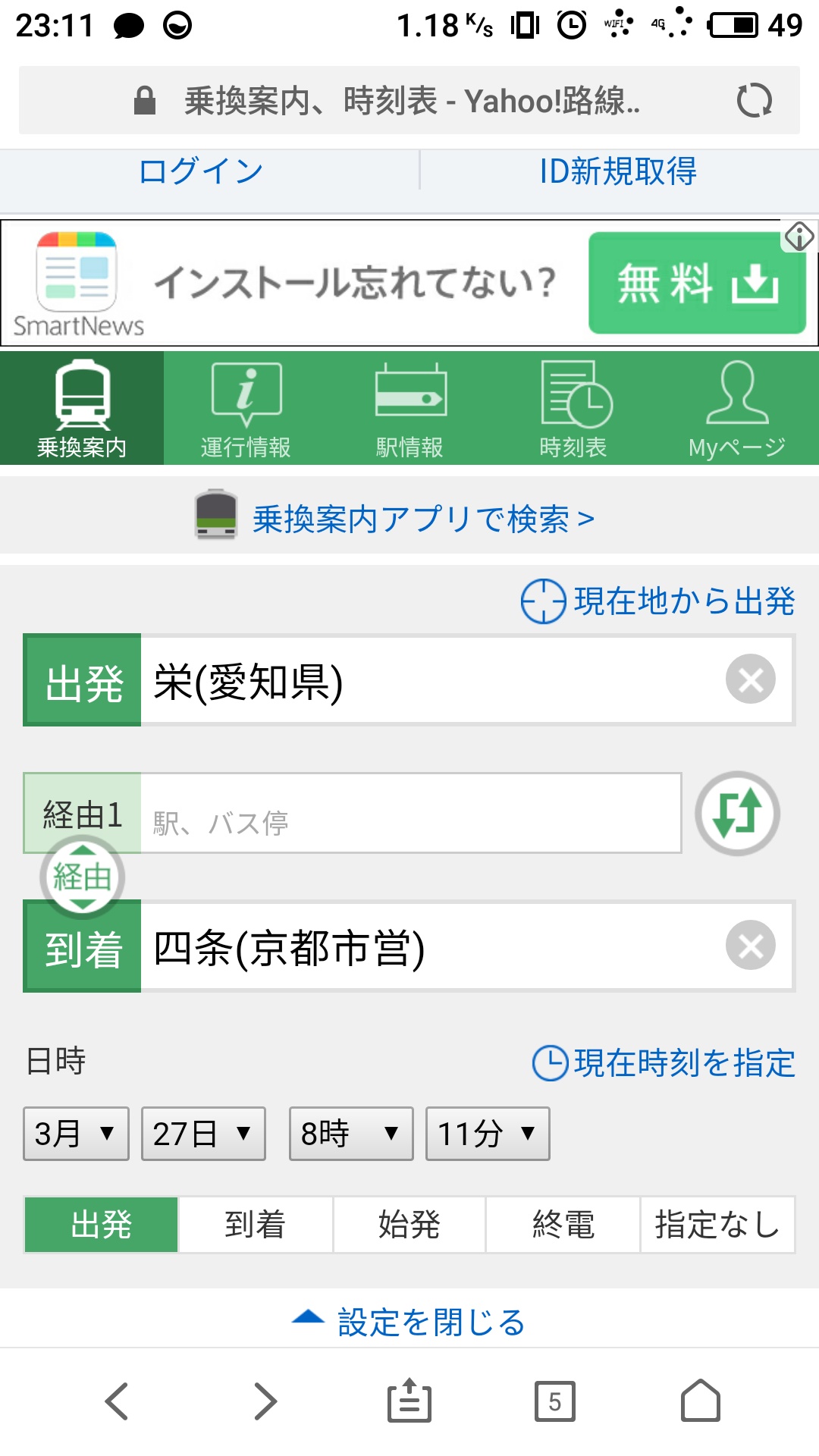Switch to the 駅情報 tab
This screenshot has width=819, height=1456.
pos(409,408)
